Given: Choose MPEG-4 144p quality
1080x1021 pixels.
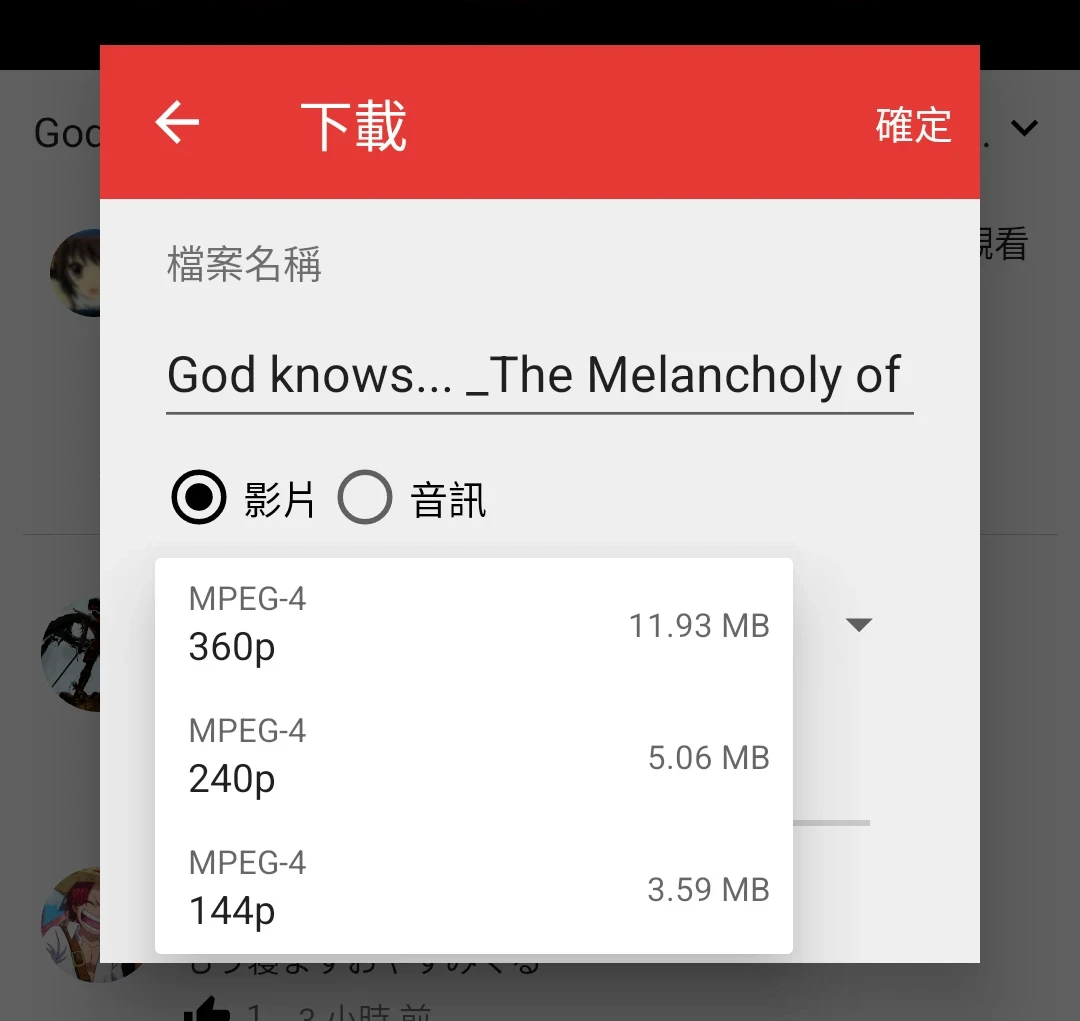Looking at the screenshot, I should click(474, 889).
